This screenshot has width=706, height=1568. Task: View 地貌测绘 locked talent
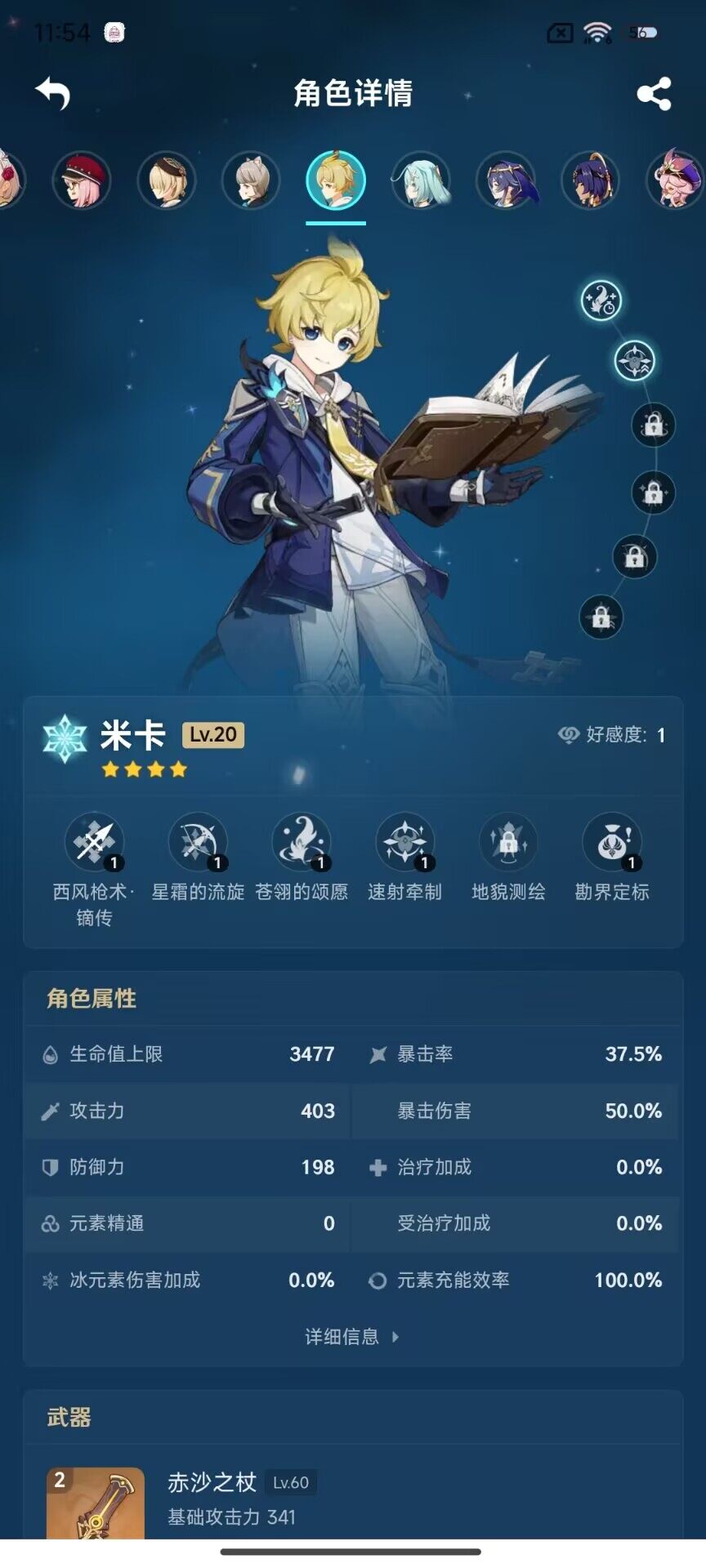(508, 842)
